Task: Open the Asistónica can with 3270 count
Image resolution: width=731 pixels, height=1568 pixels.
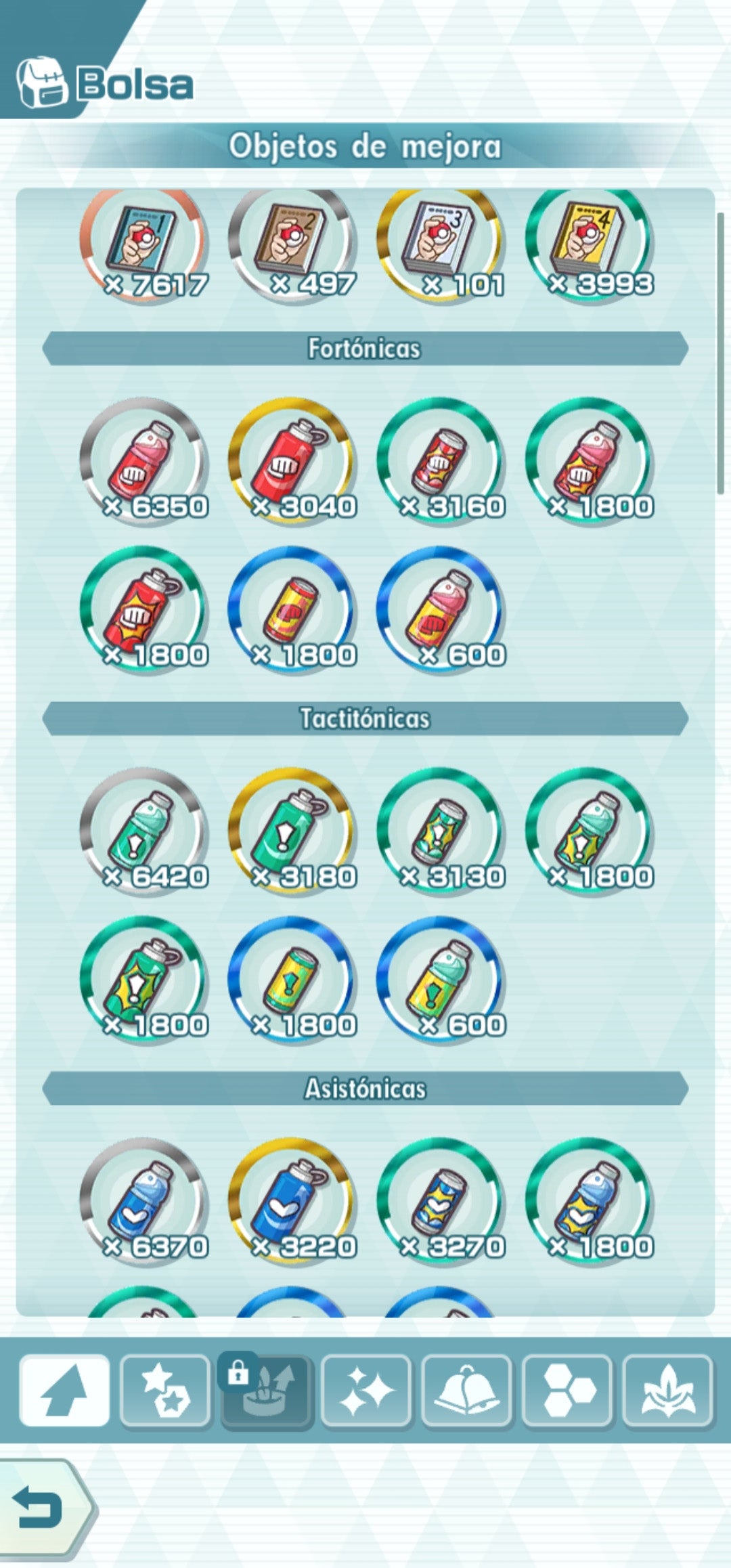Action: coord(441,1203)
